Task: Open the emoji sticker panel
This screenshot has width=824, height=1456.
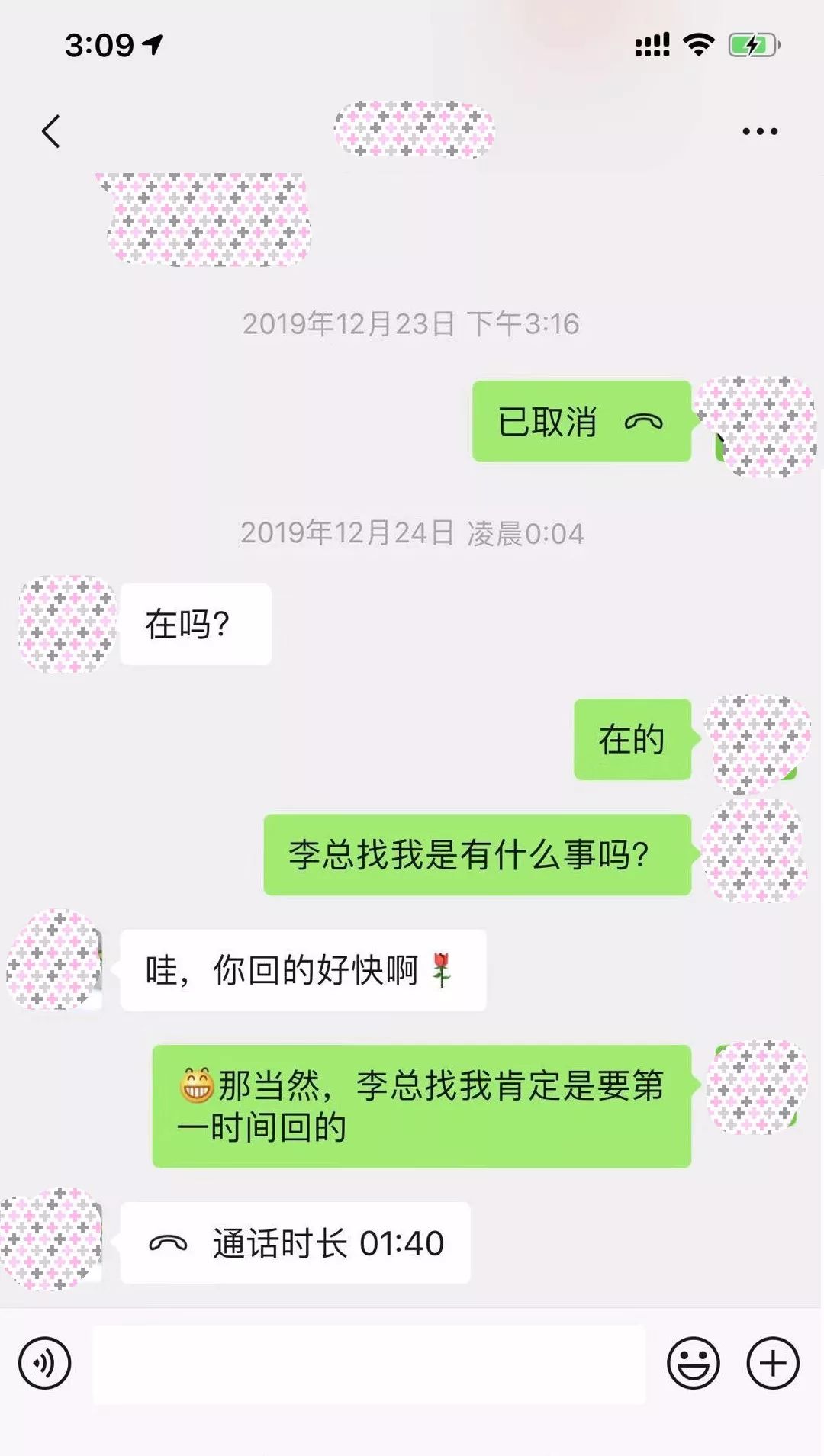Action: tap(693, 1362)
